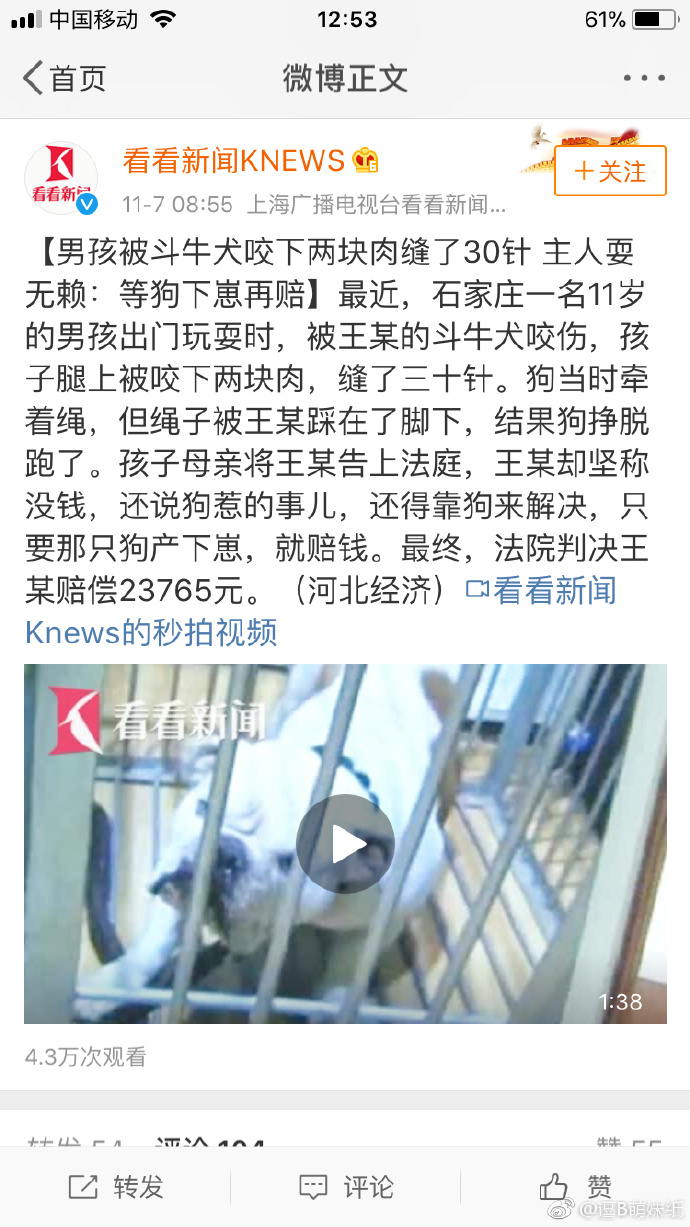Play the 1:38 dog video
The image size is (690, 1227).
(345, 844)
